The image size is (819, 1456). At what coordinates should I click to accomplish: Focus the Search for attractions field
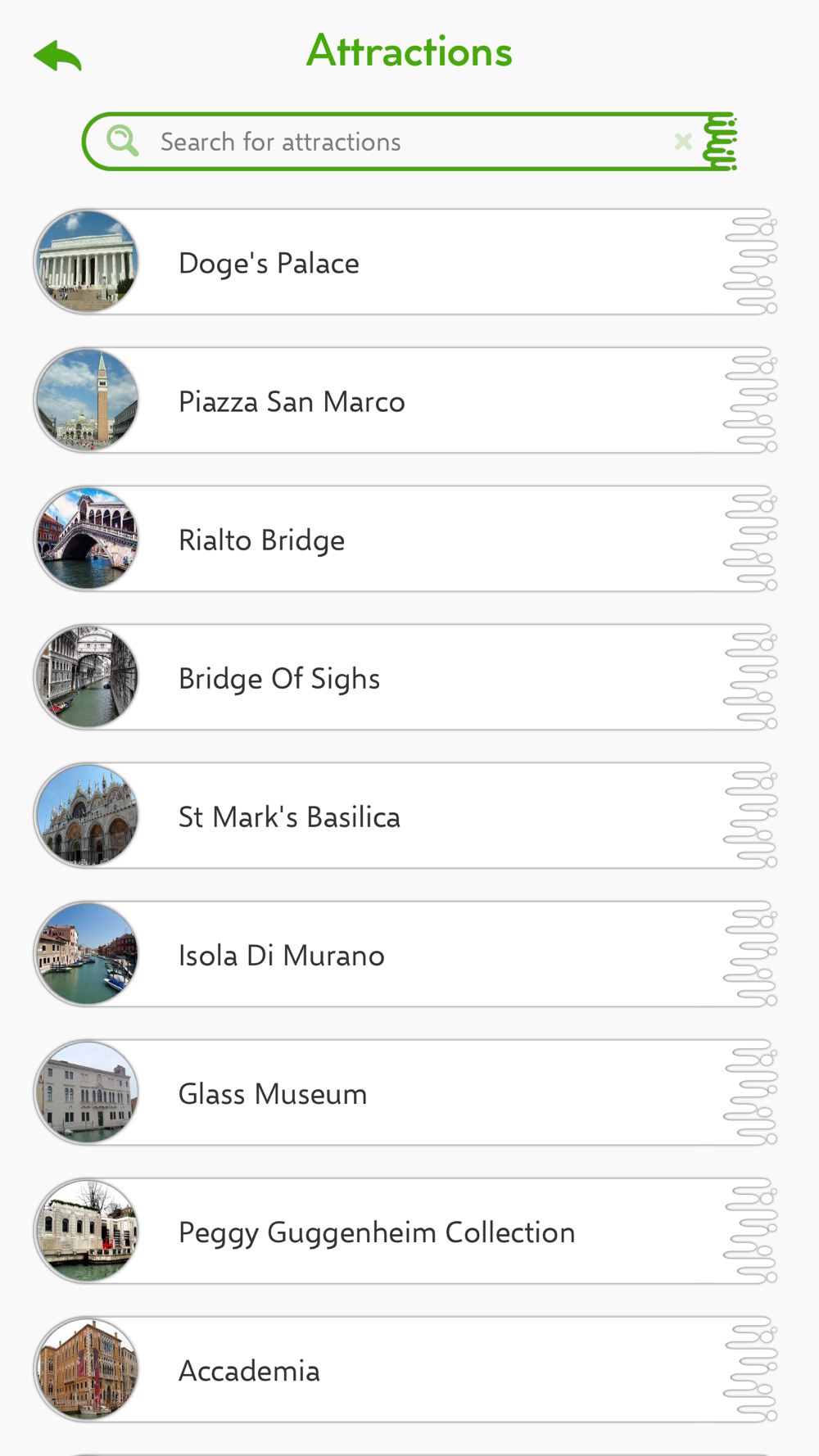point(393,142)
